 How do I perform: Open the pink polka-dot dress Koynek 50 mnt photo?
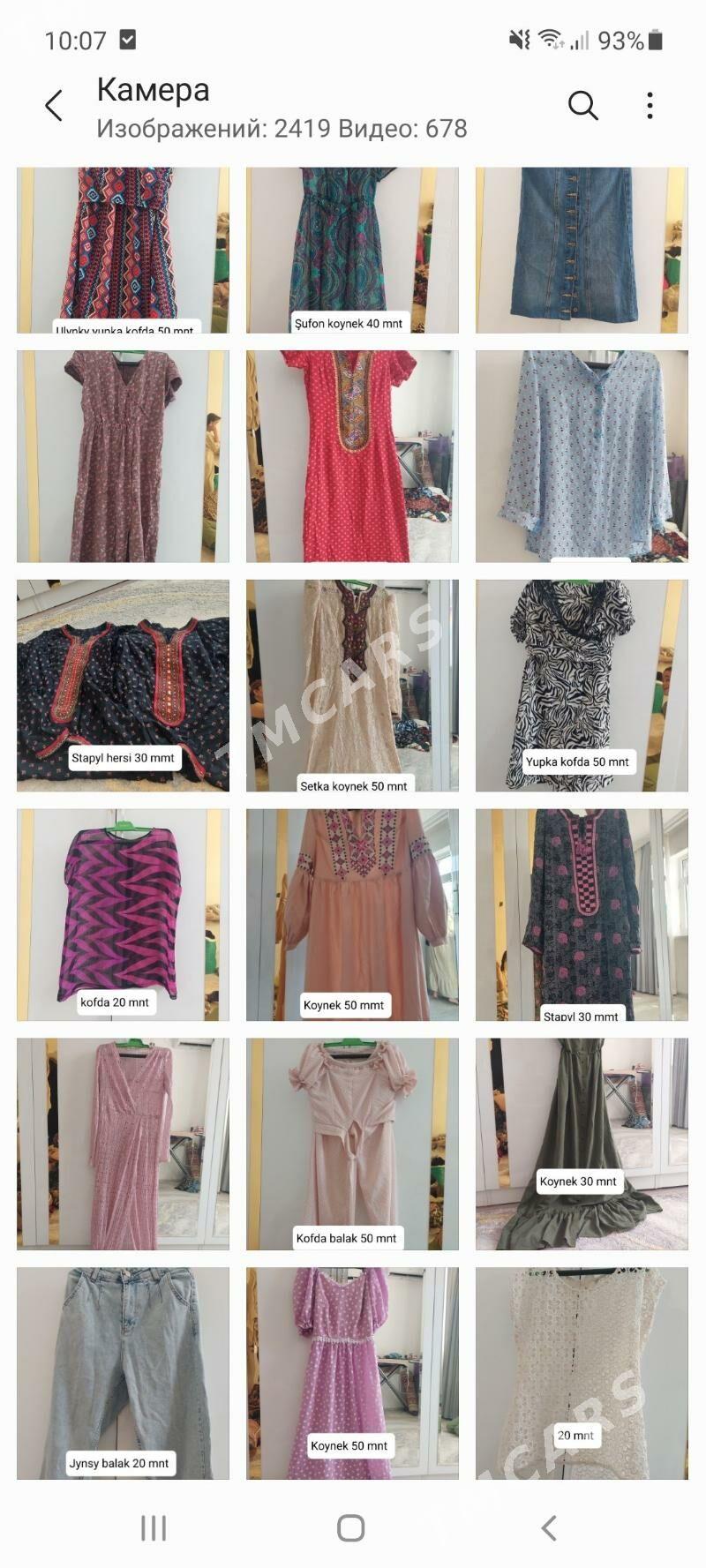352,1374
